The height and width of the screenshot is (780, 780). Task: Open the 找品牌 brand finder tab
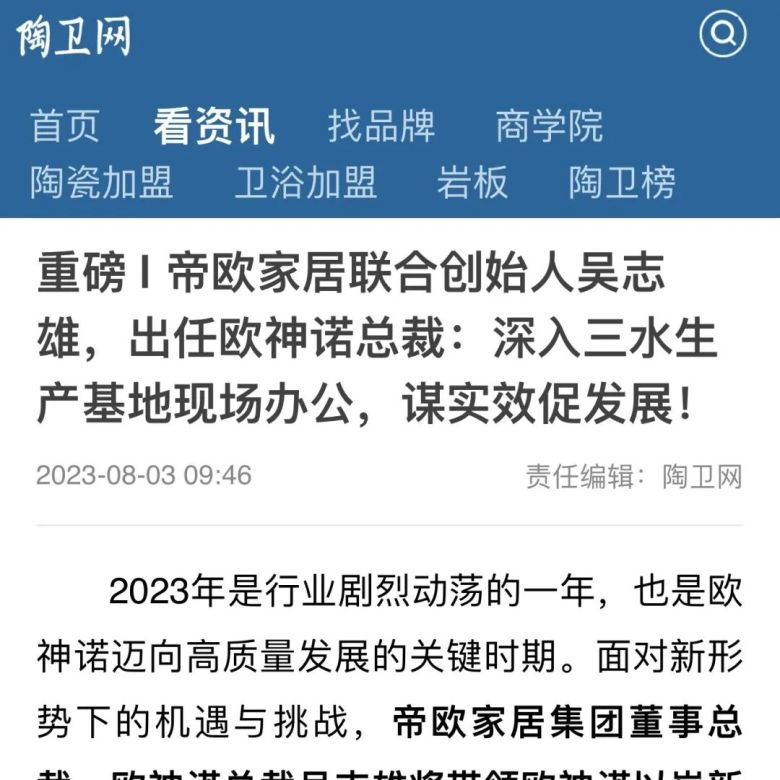click(x=382, y=127)
